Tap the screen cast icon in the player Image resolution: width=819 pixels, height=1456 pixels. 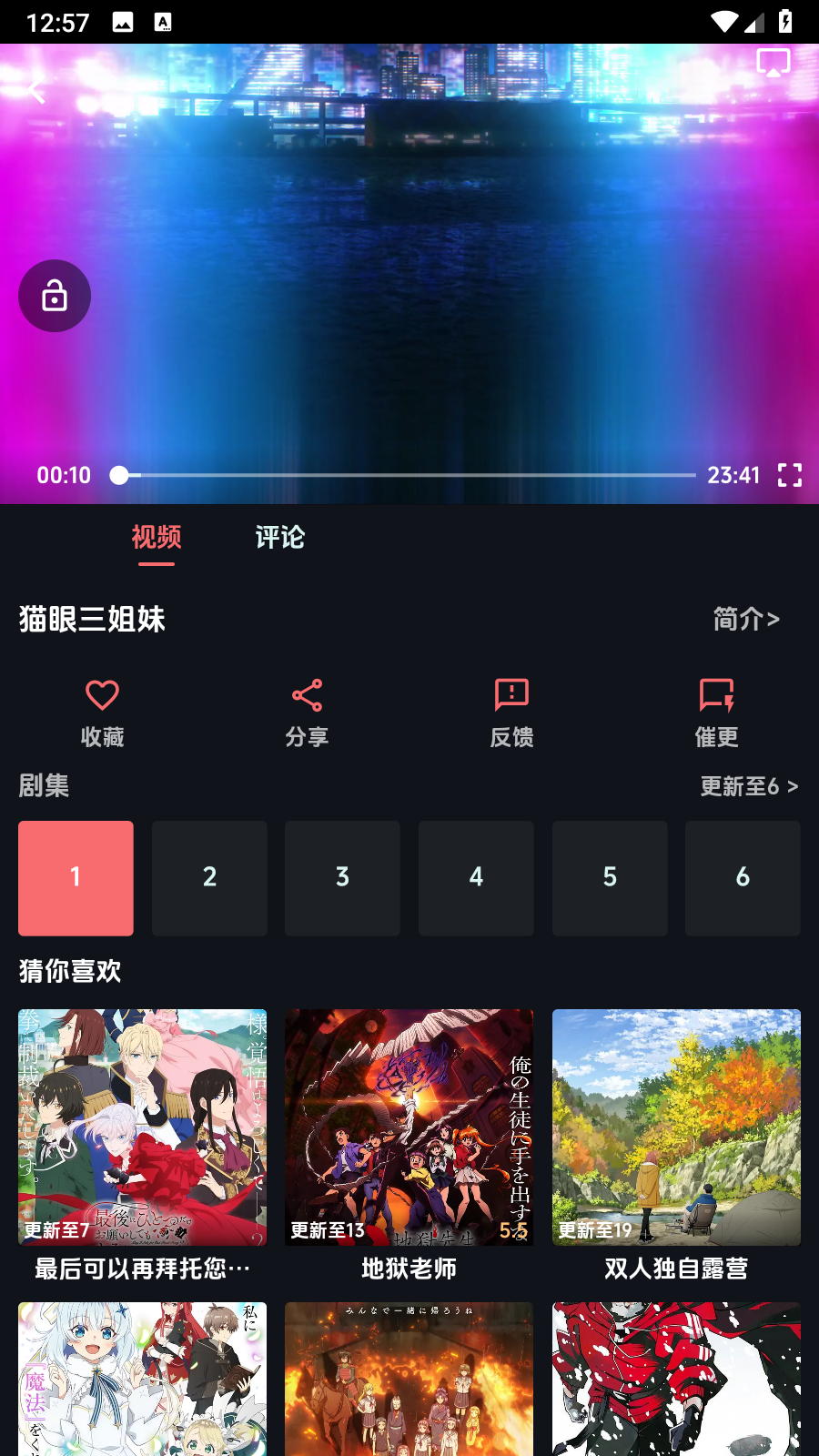773,62
